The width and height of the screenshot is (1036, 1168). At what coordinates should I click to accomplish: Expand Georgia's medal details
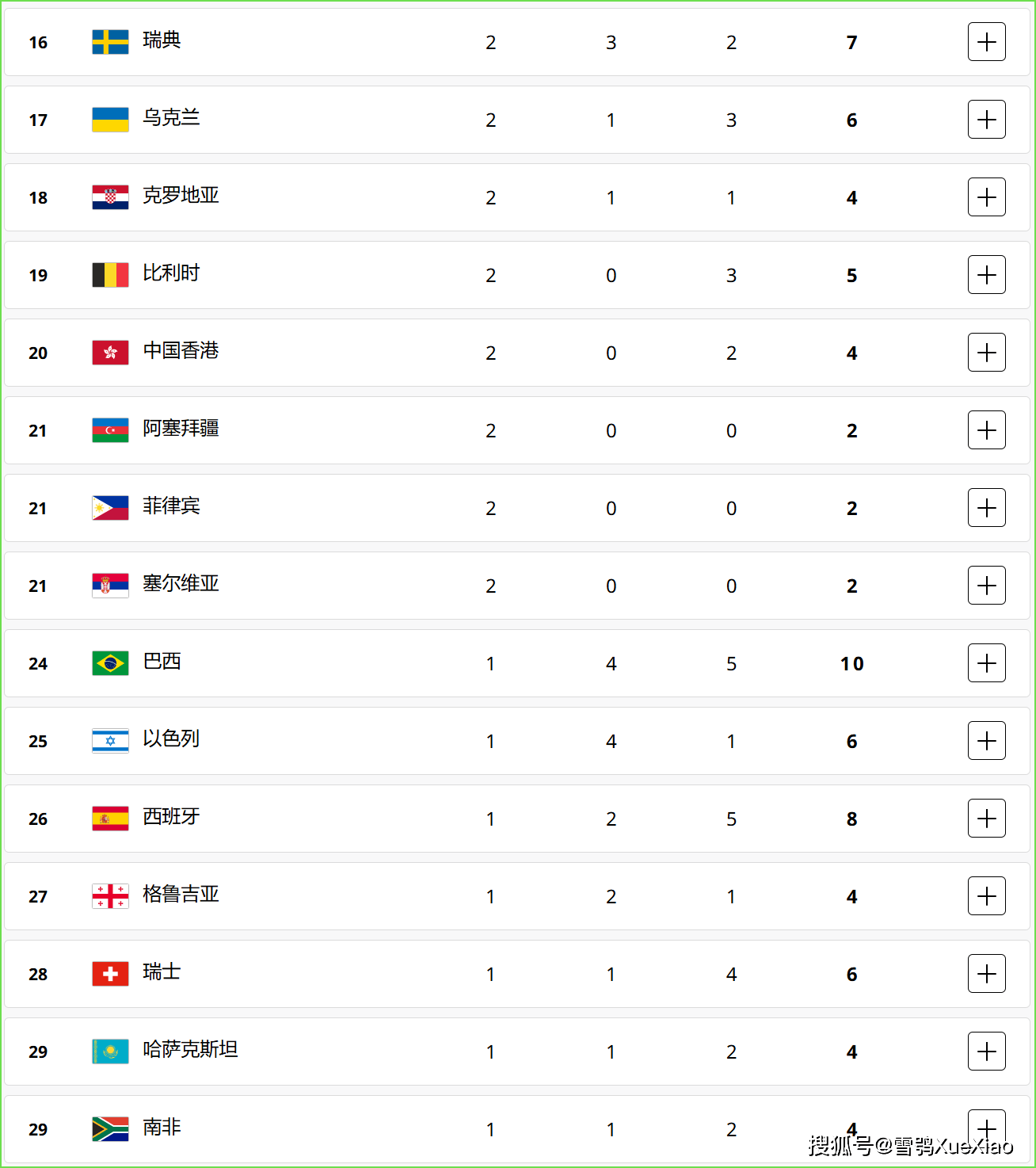coord(986,896)
